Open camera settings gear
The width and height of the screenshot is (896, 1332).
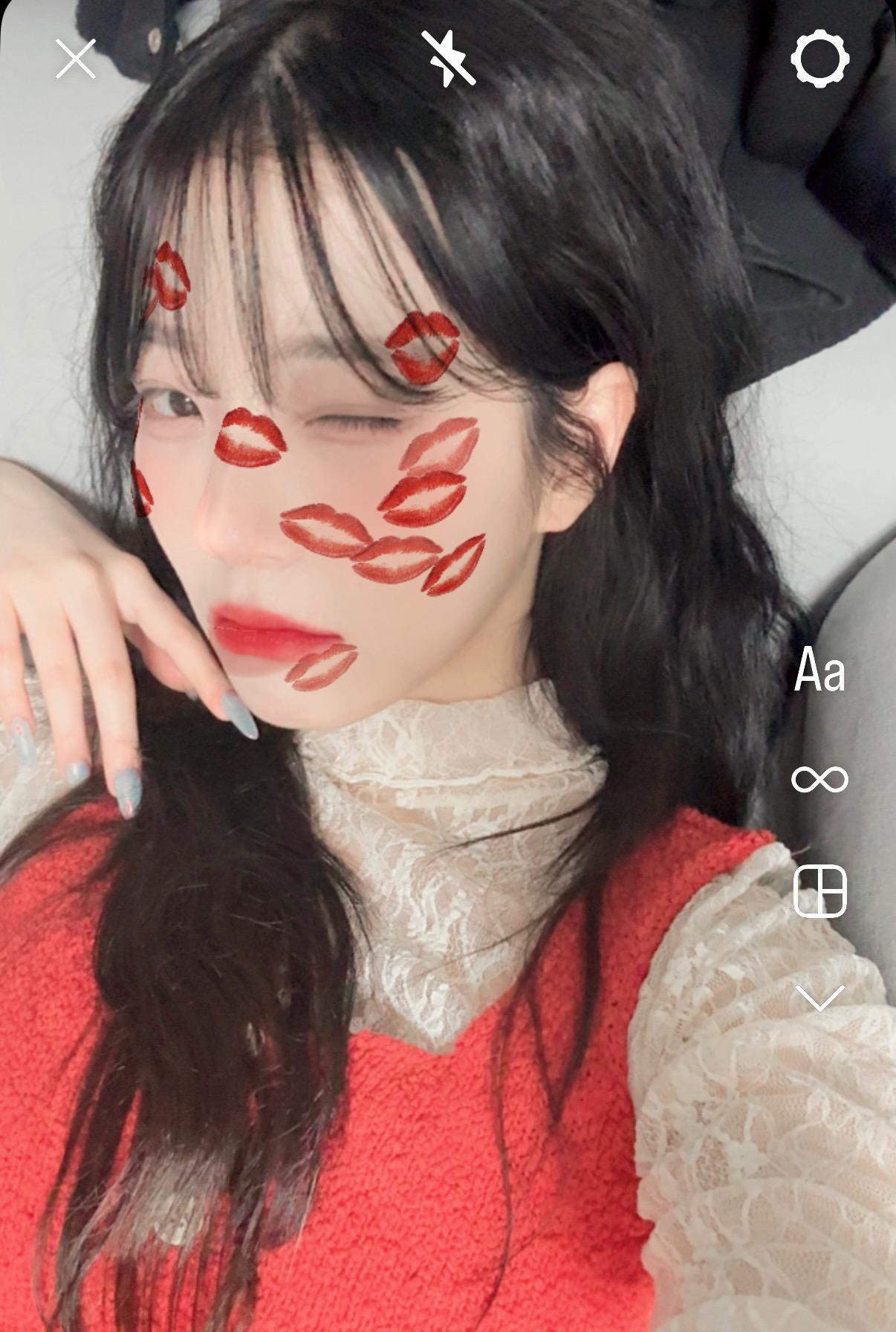819,59
